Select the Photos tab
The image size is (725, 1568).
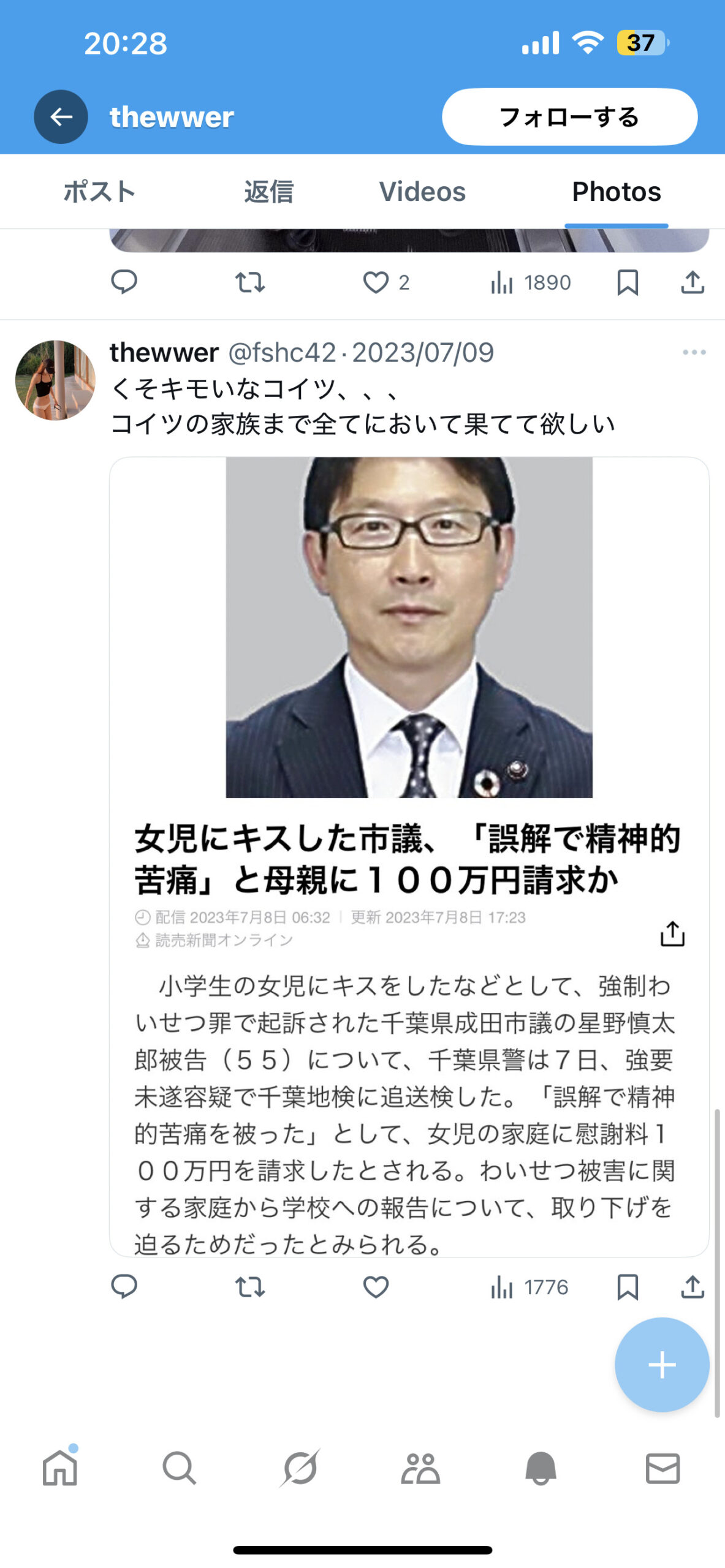(616, 192)
